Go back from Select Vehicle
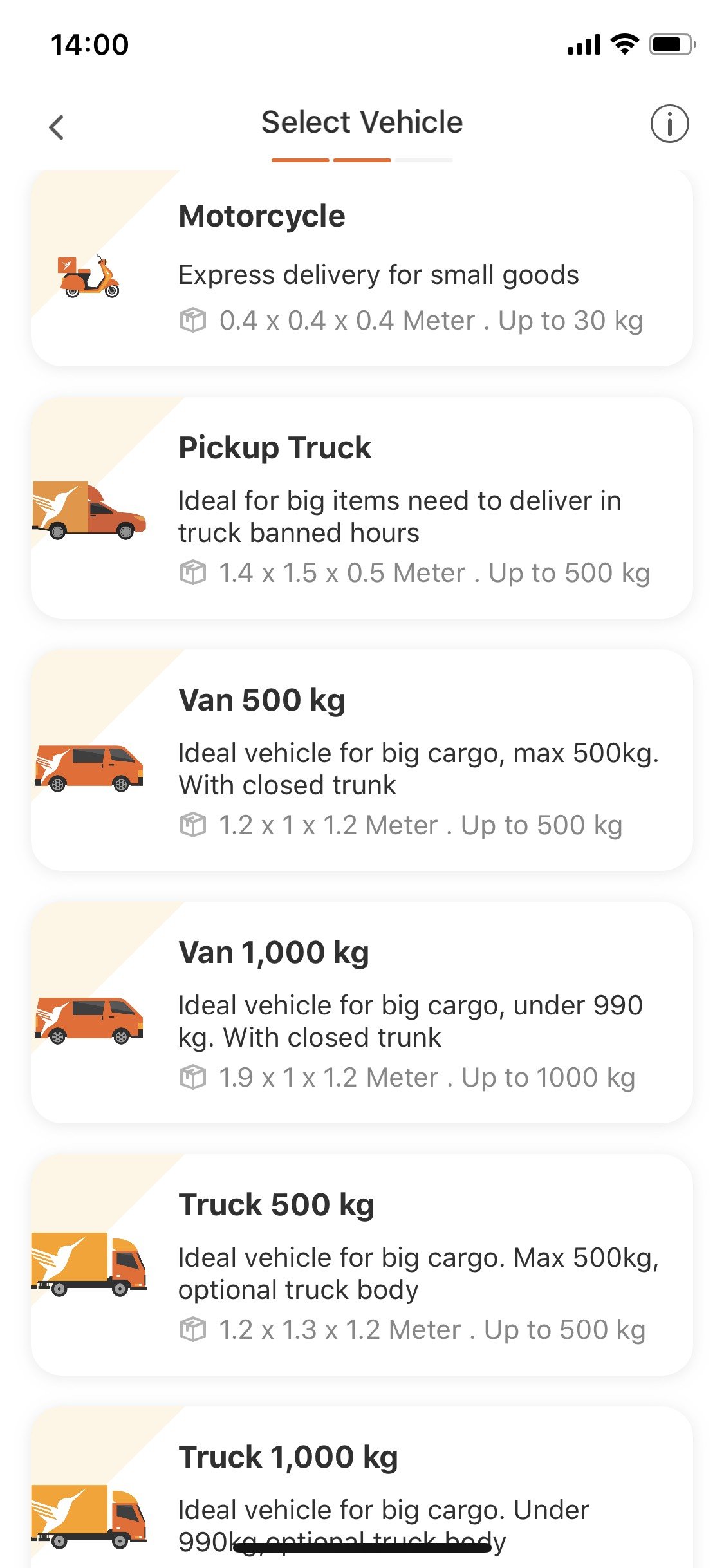Image resolution: width=724 pixels, height=1568 pixels. tap(57, 127)
